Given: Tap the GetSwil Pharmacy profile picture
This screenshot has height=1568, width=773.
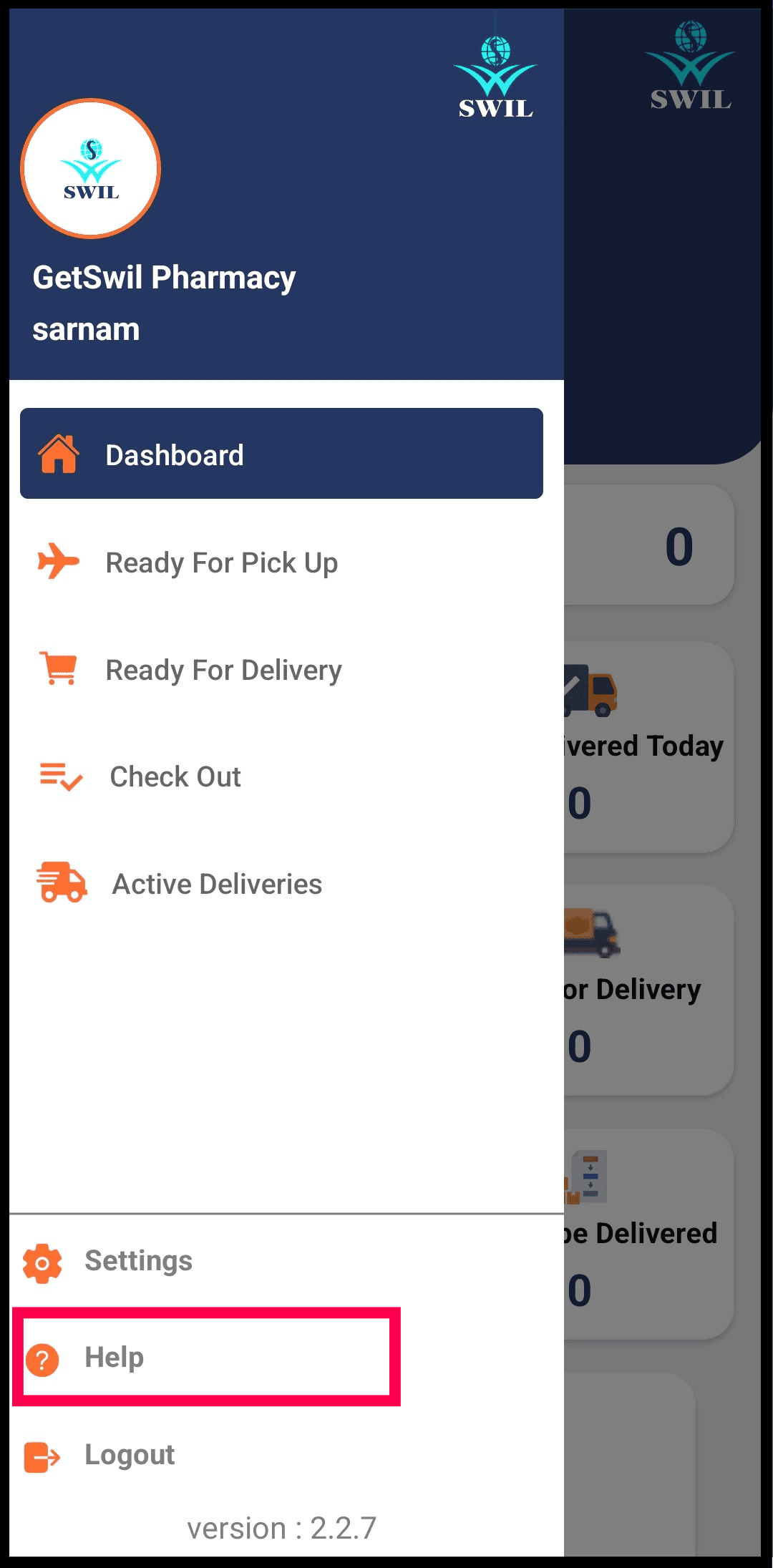Looking at the screenshot, I should coord(91,169).
